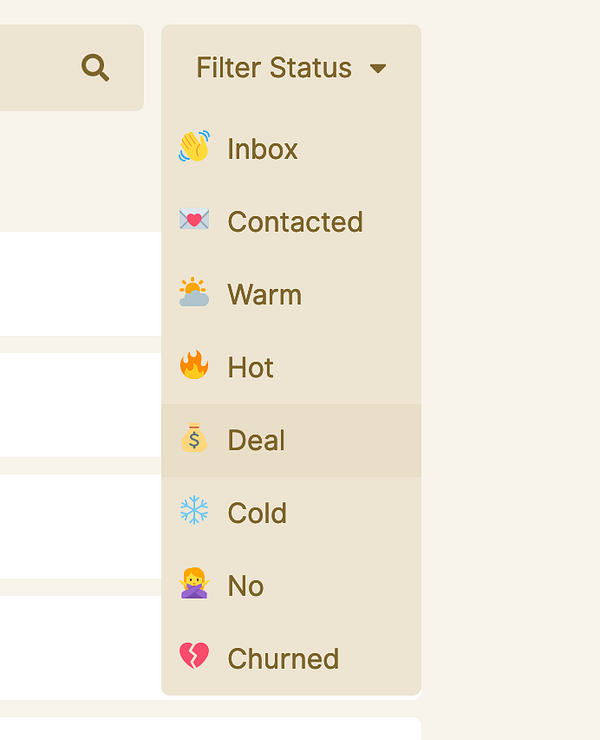The width and height of the screenshot is (600, 740).
Task: Collapse the Filter Status dropdown
Action: [x=291, y=68]
